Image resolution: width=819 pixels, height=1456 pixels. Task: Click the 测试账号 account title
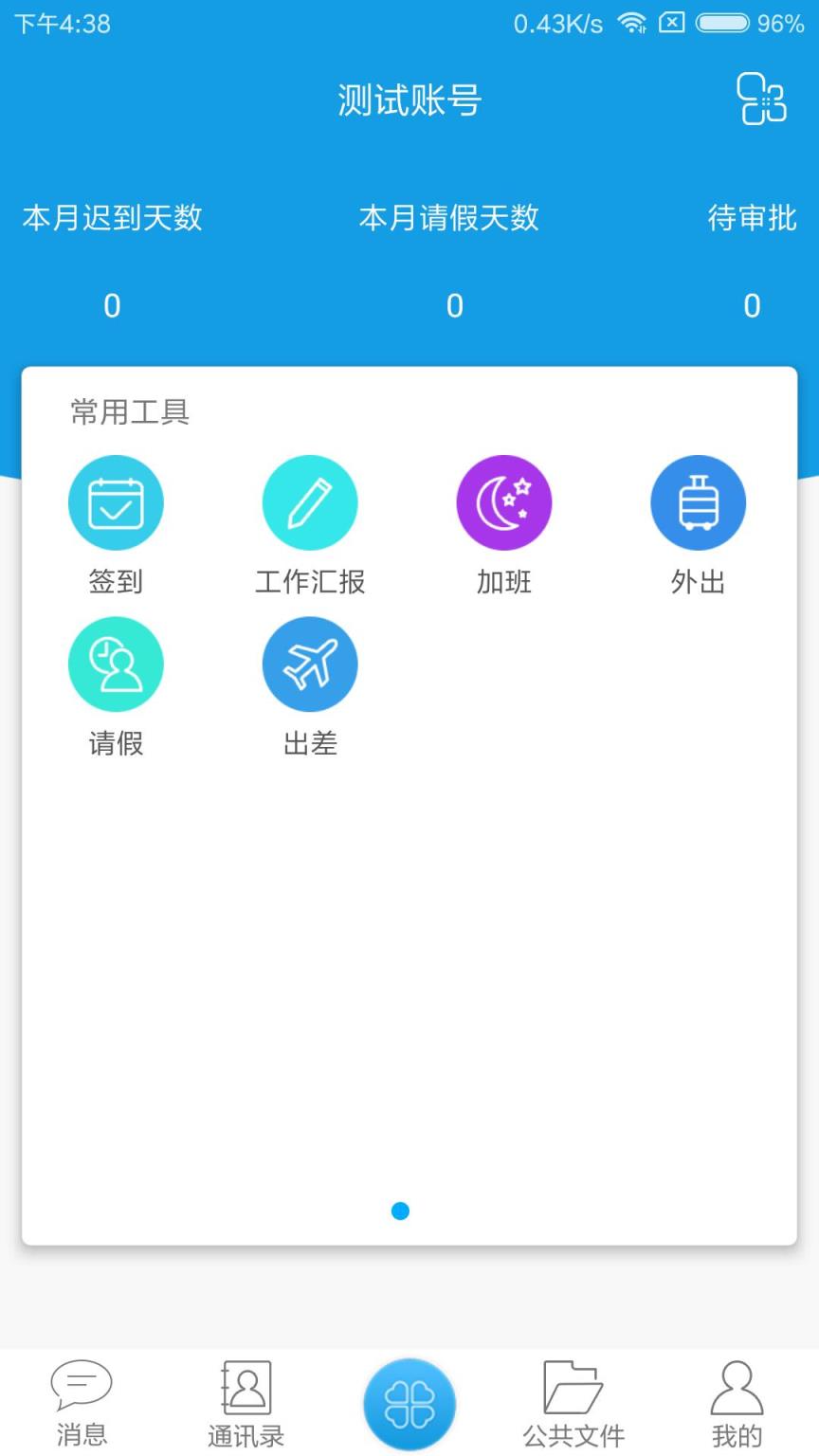(409, 100)
